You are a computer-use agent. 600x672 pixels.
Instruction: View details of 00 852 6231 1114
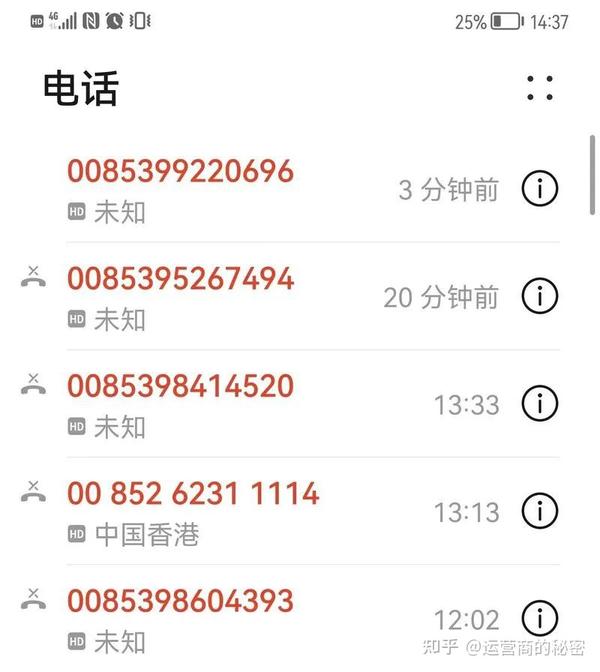point(540,511)
